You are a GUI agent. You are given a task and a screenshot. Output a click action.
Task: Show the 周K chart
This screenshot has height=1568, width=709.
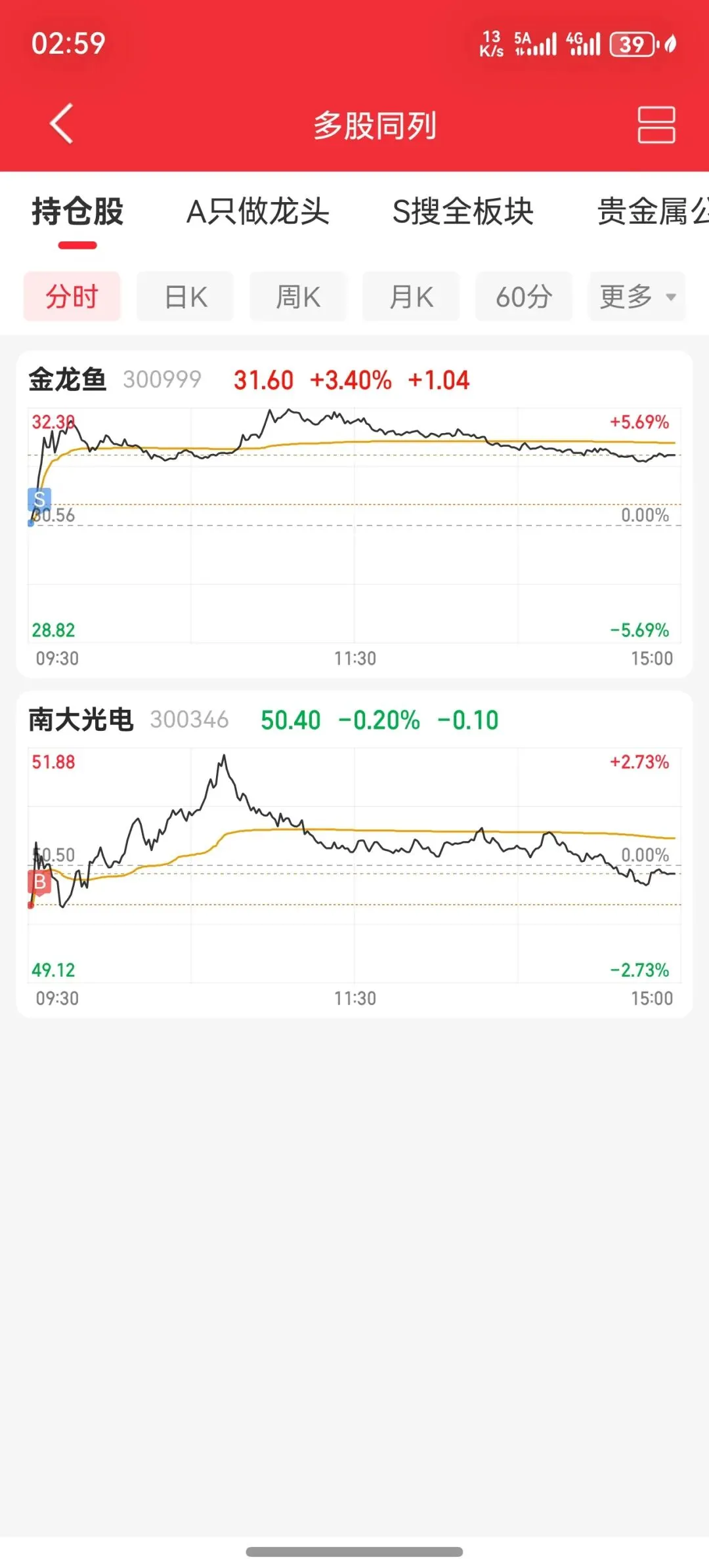pyautogui.click(x=298, y=297)
